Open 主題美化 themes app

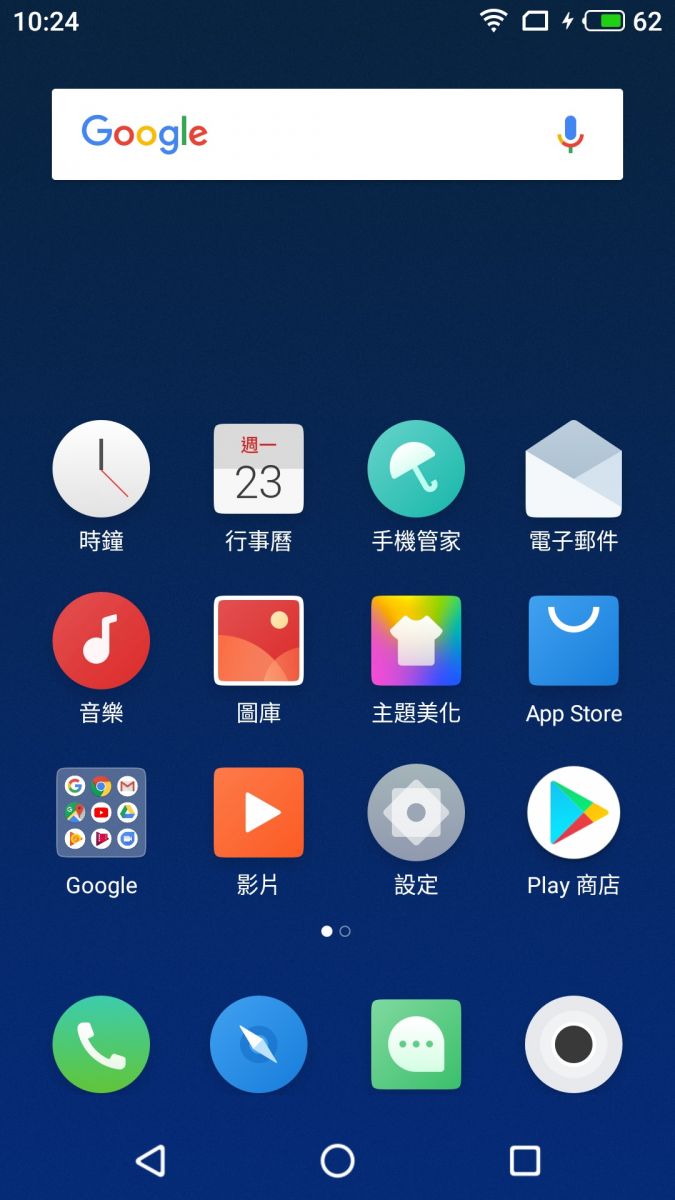(x=416, y=641)
